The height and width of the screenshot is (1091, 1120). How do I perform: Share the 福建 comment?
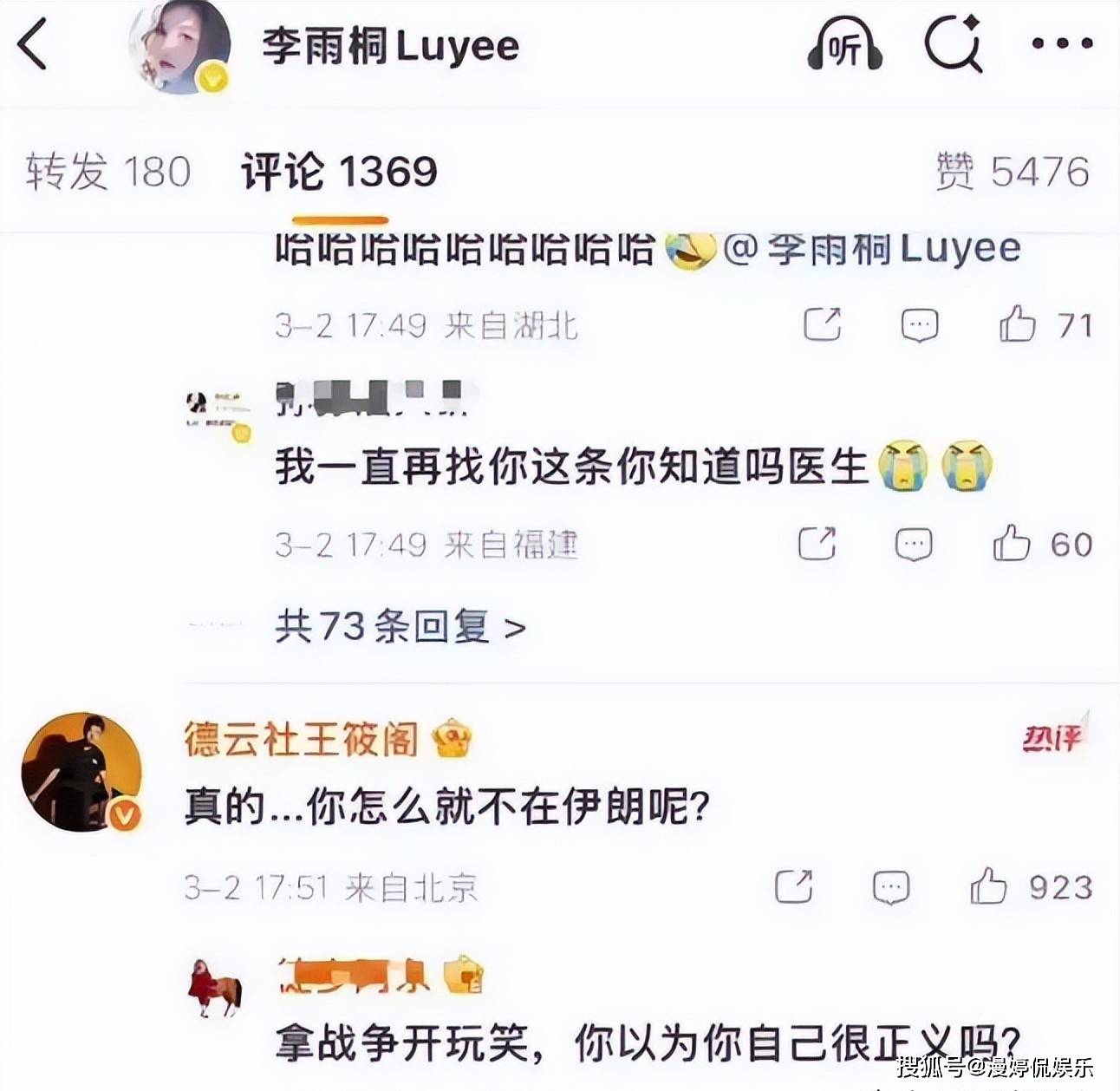pos(817,545)
